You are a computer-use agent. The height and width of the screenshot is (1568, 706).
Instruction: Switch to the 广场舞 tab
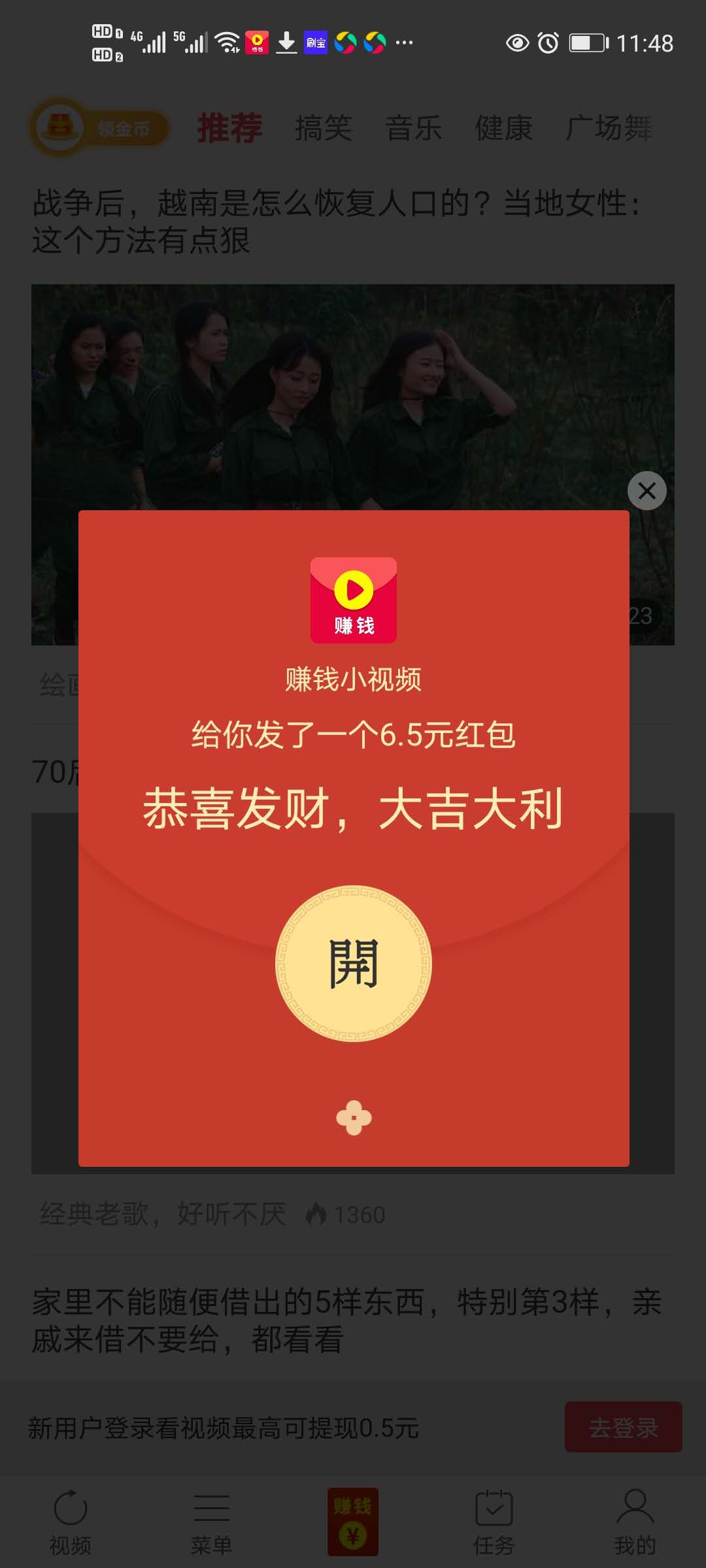click(x=608, y=127)
